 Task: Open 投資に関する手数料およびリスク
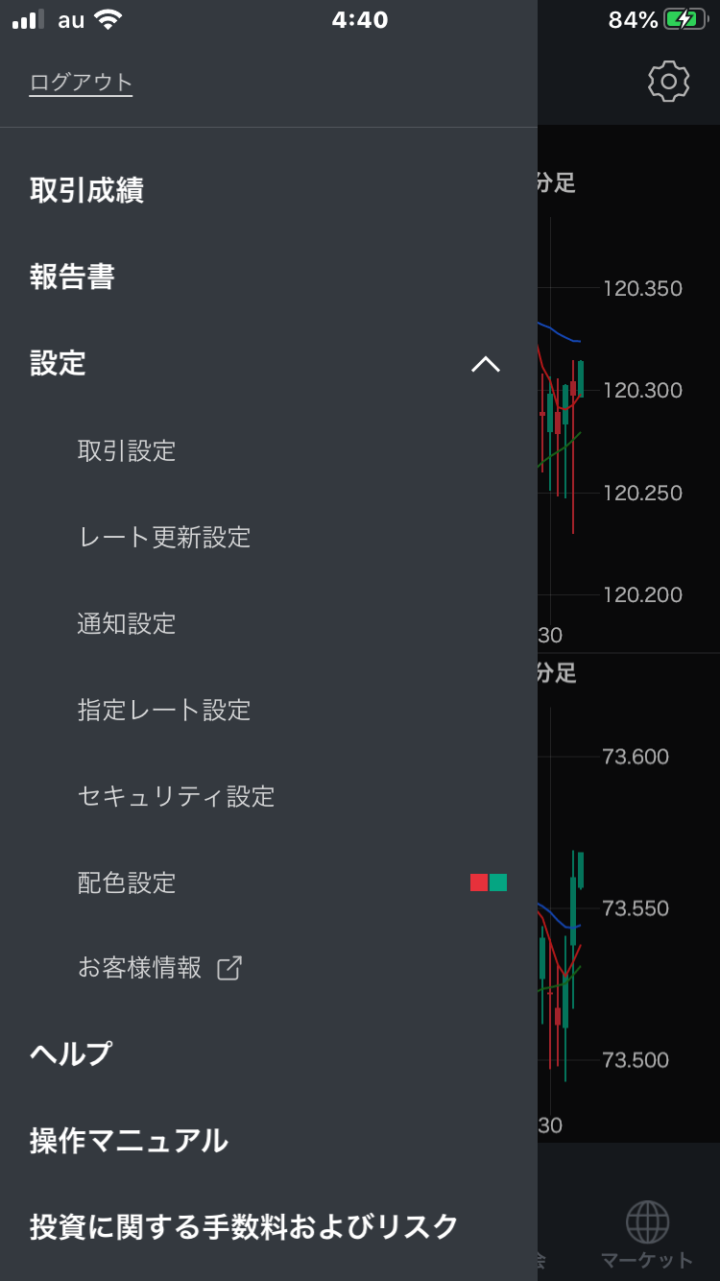tap(268, 1227)
